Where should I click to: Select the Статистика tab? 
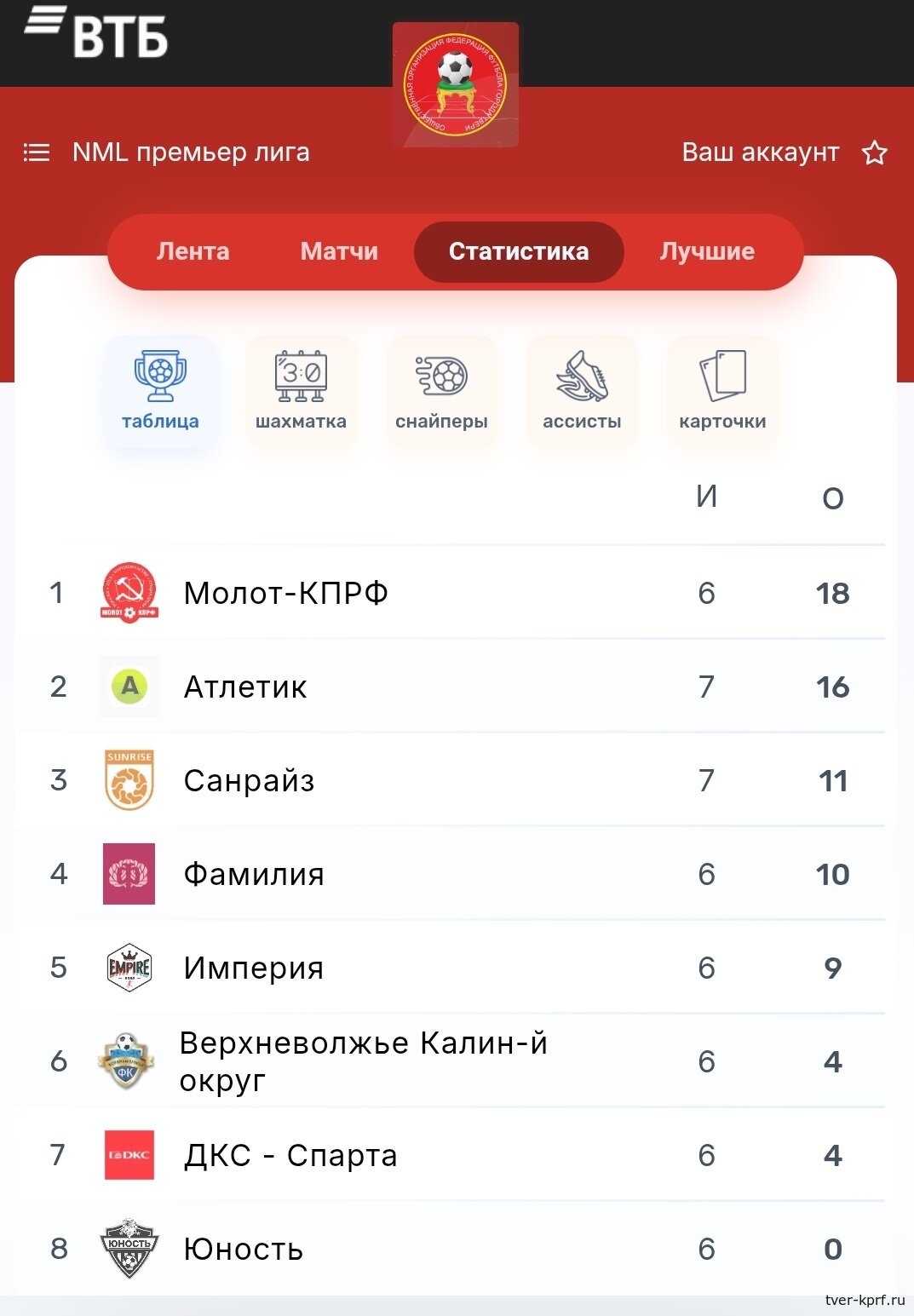[x=519, y=251]
